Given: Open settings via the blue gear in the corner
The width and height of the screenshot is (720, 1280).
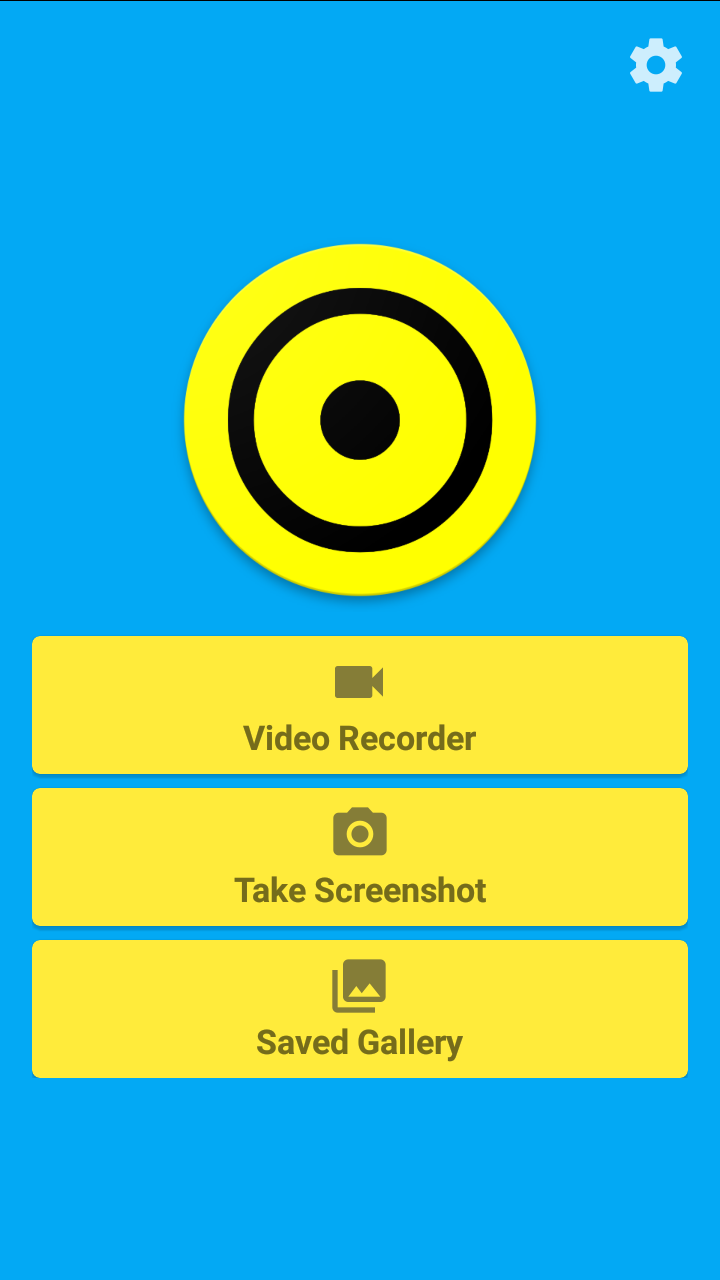Looking at the screenshot, I should 656,64.
